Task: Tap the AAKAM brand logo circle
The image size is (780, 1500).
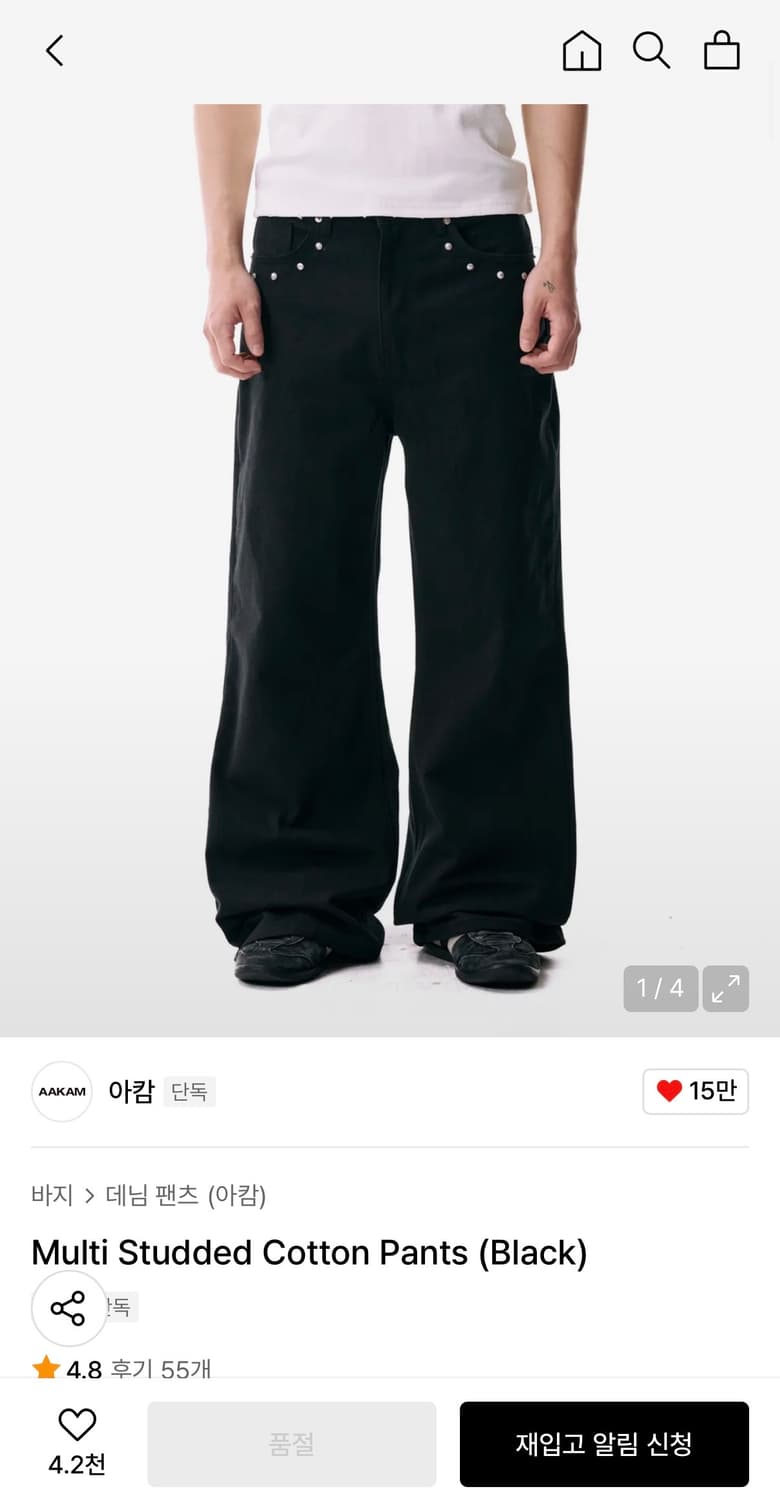Action: click(61, 1091)
